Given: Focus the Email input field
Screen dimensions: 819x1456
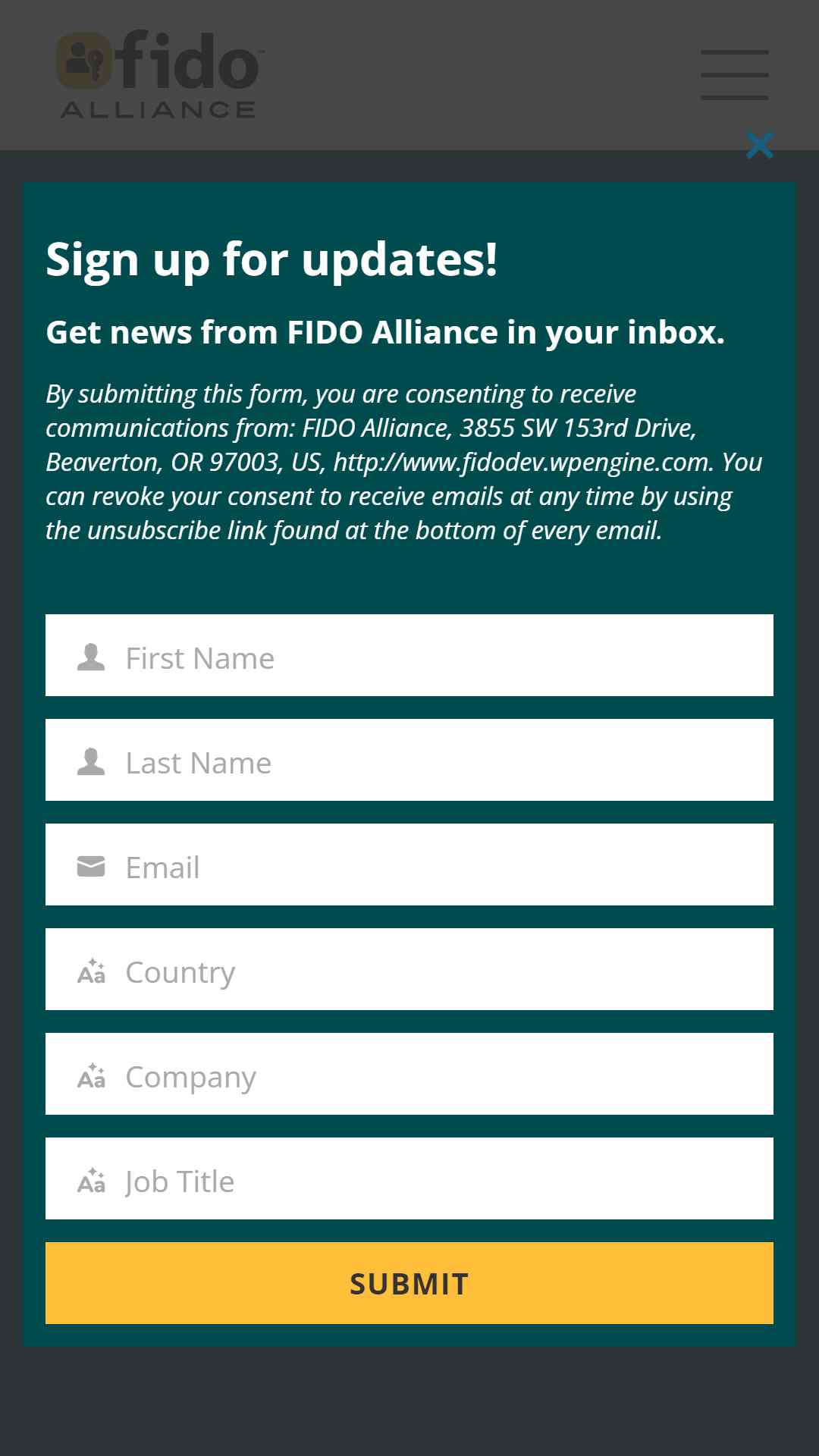Looking at the screenshot, I should [409, 864].
